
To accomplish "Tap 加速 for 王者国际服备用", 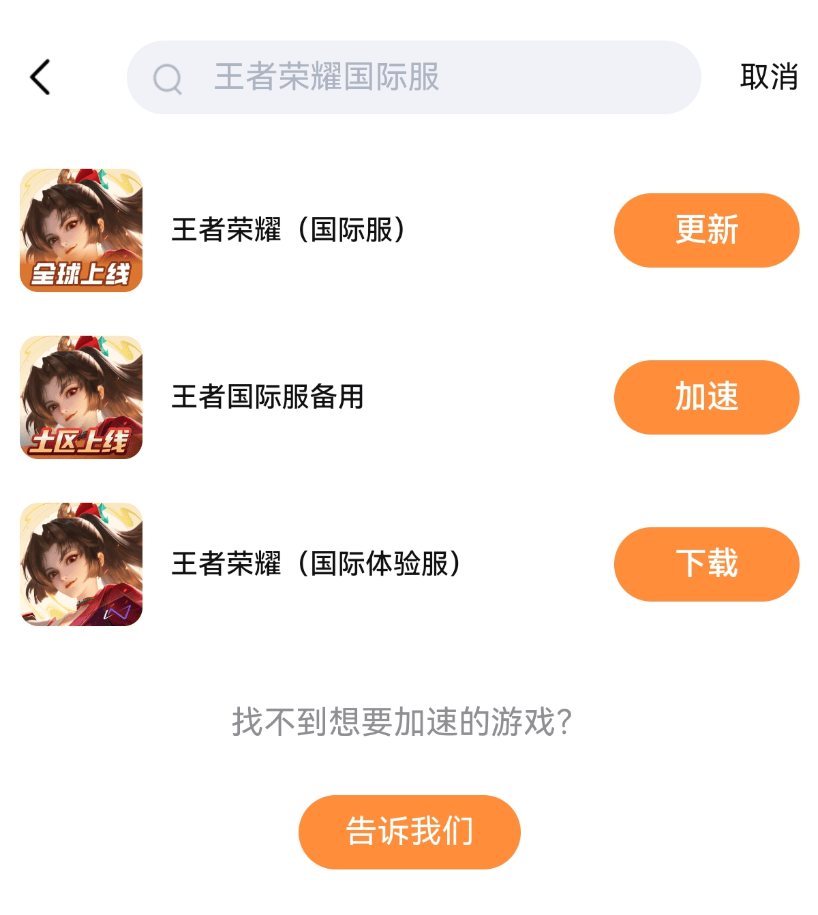I will (706, 397).
